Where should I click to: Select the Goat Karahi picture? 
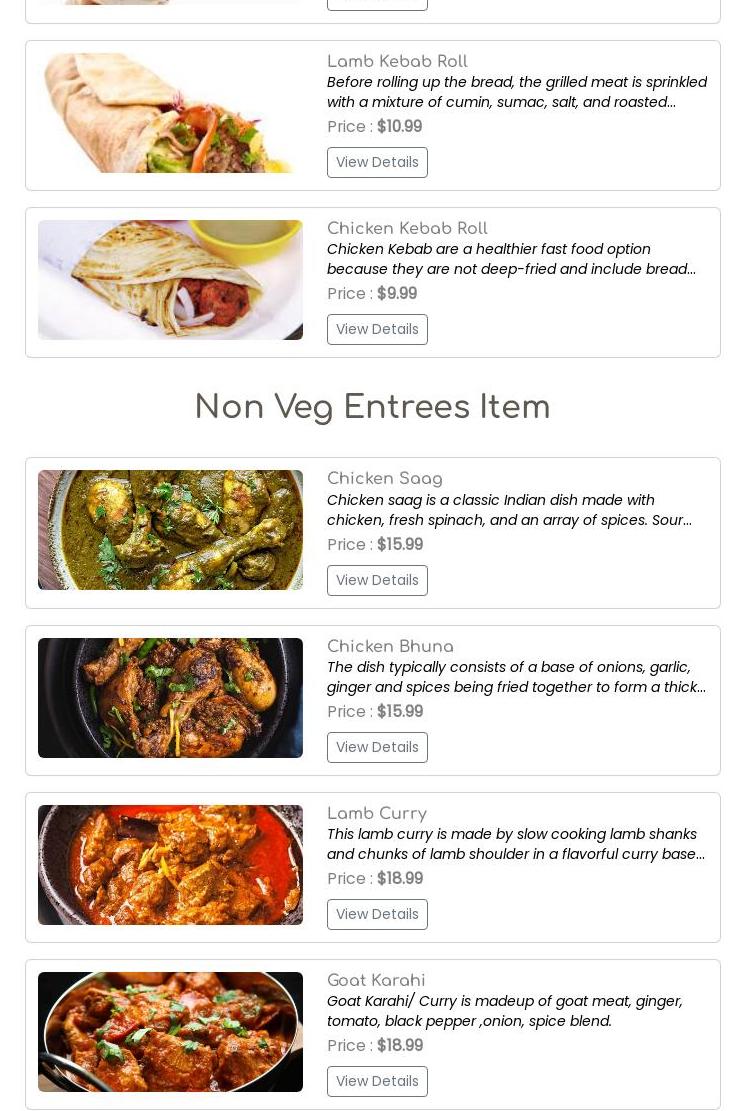pos(170,1032)
